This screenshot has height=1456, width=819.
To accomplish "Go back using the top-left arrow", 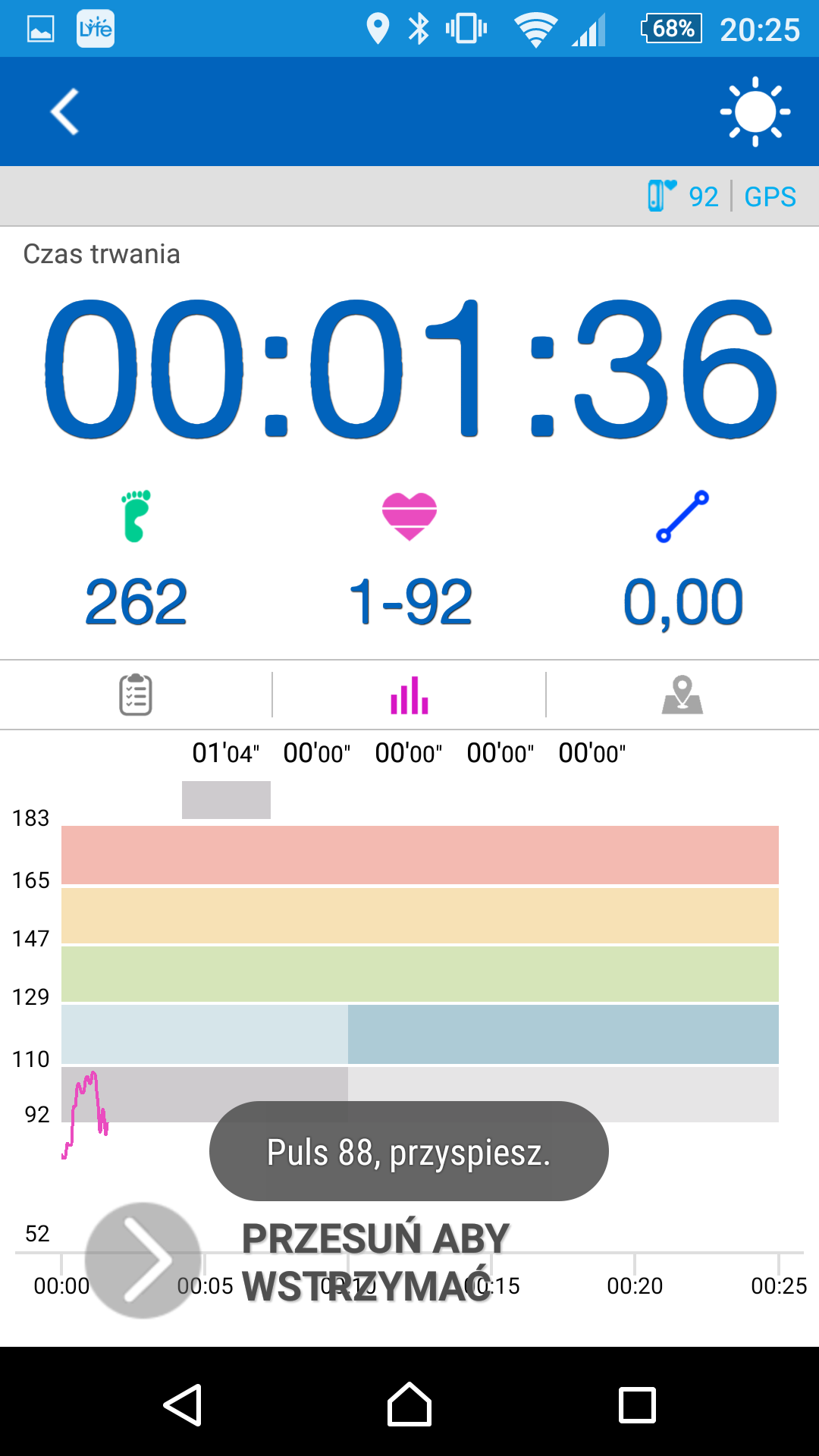I will pos(65,111).
